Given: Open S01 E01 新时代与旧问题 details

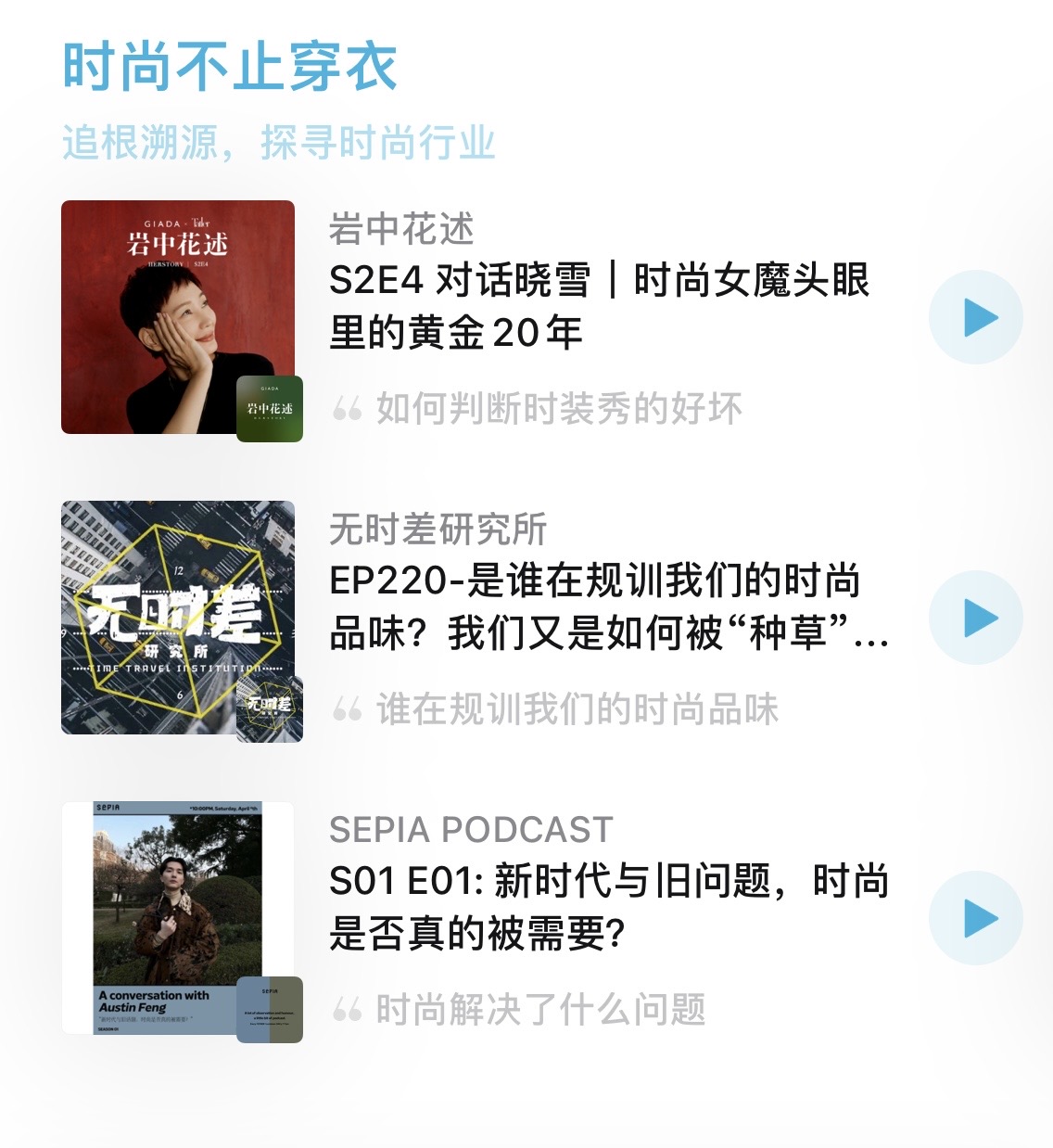Looking at the screenshot, I should tap(608, 907).
